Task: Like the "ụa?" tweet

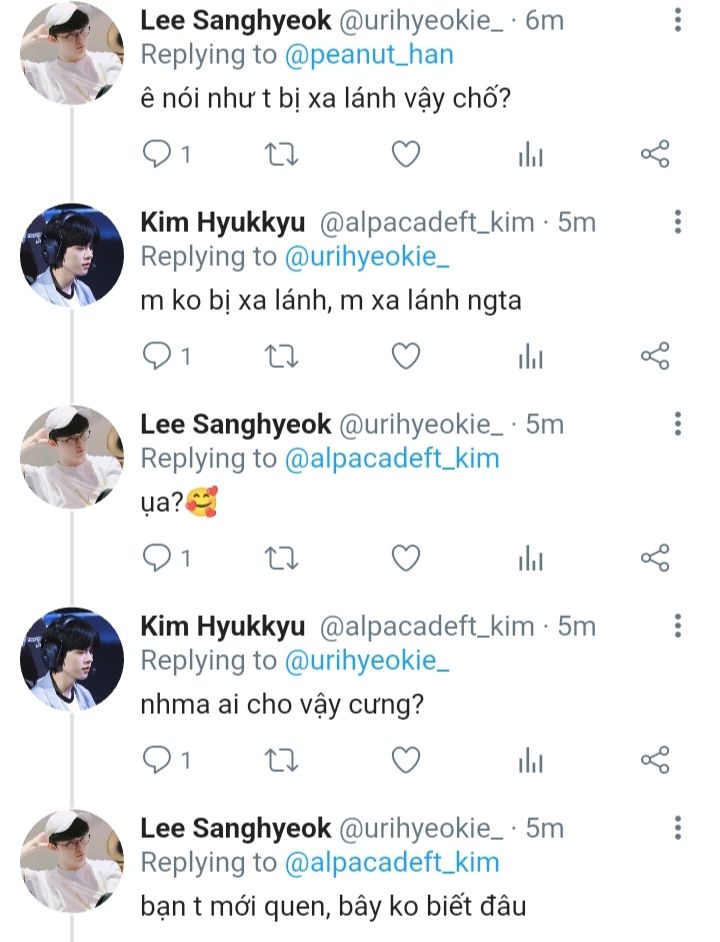Action: tap(404, 558)
